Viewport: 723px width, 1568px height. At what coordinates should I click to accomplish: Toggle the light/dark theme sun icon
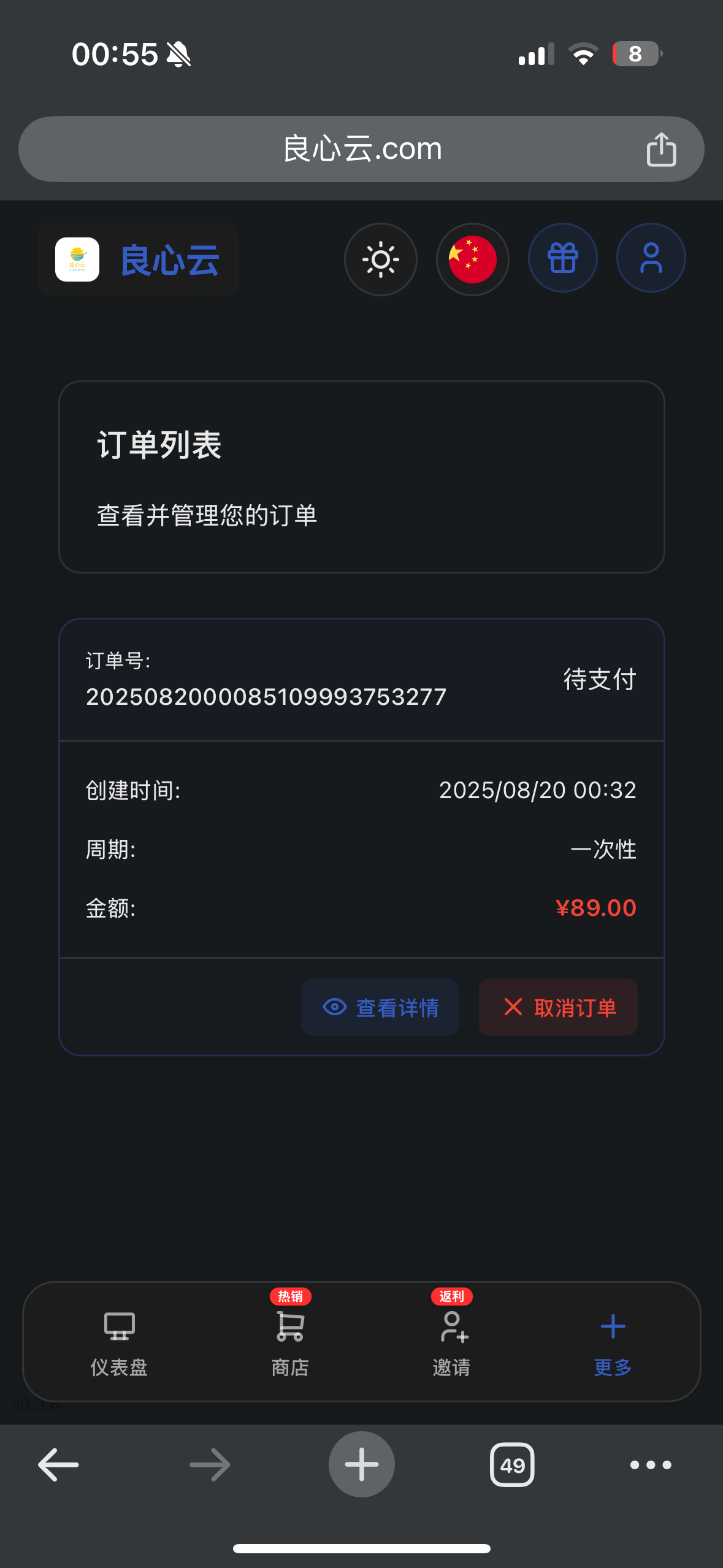pos(380,259)
